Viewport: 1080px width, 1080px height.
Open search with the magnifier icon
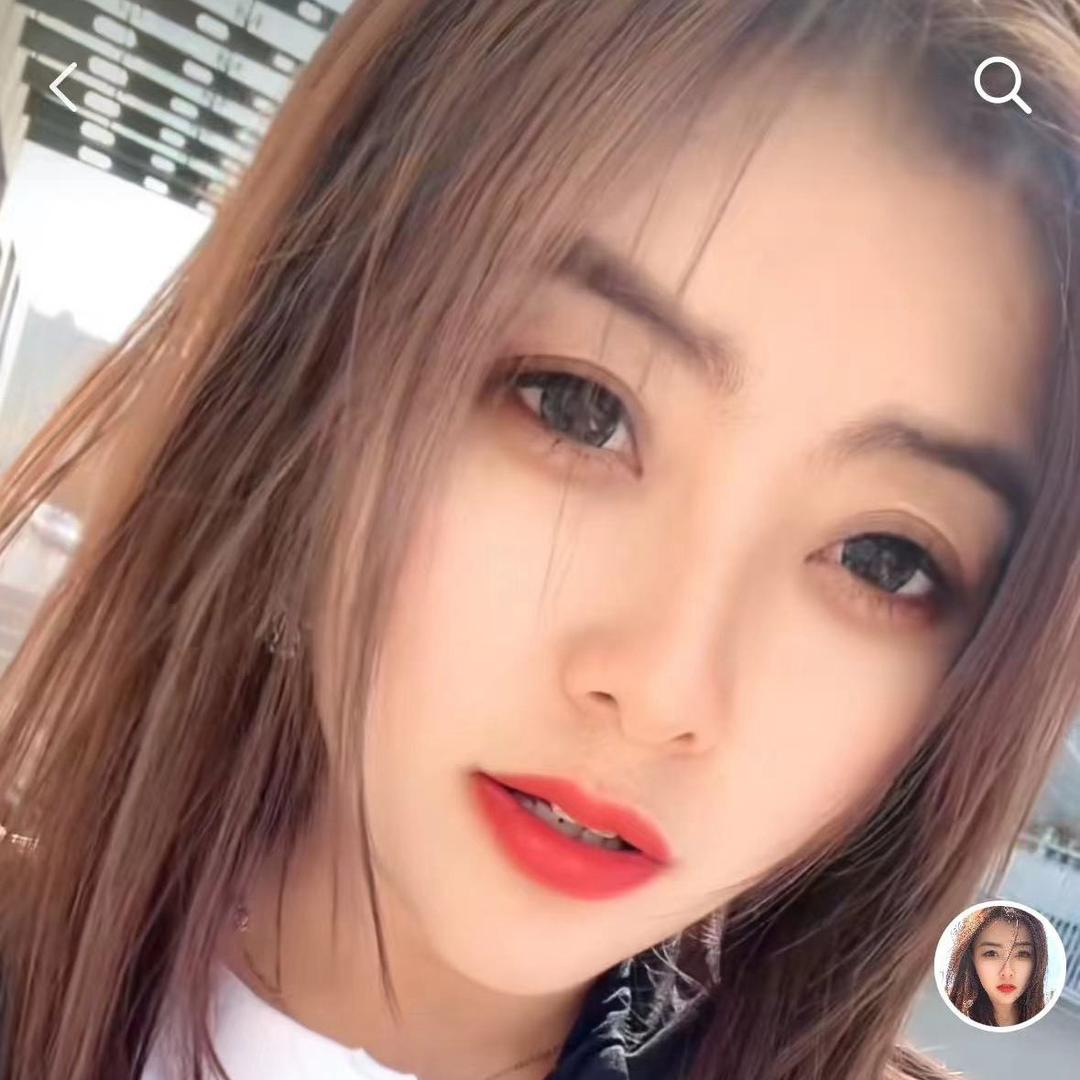pos(1002,86)
